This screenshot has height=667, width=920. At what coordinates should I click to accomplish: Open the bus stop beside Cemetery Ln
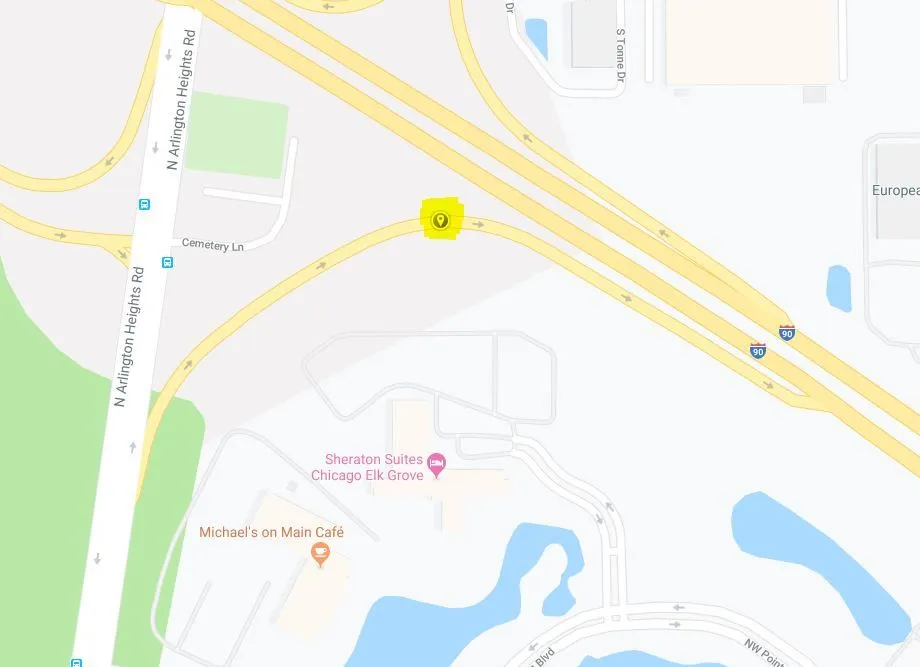point(167,263)
